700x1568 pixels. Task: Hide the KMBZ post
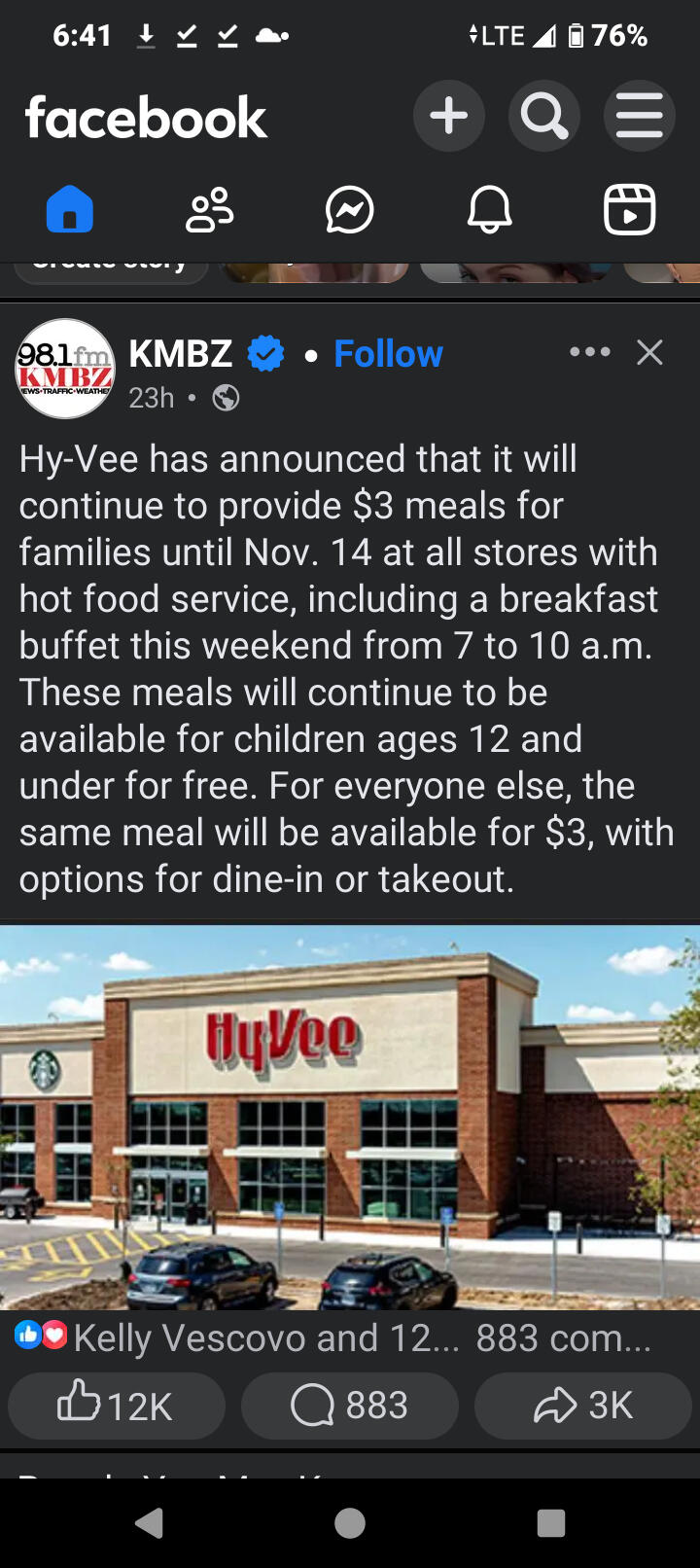coord(649,352)
